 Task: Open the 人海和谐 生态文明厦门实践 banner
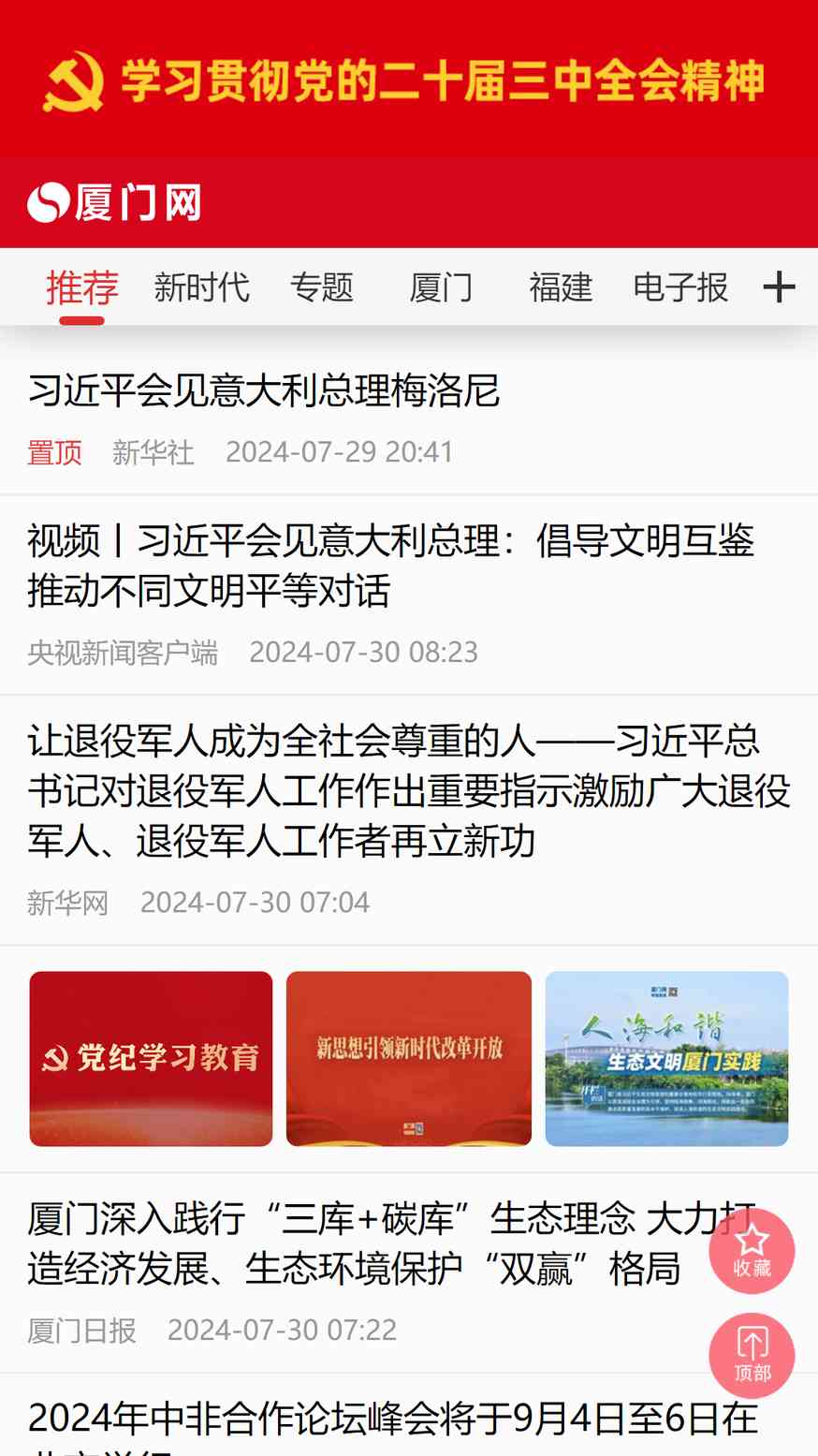pyautogui.click(x=666, y=1059)
